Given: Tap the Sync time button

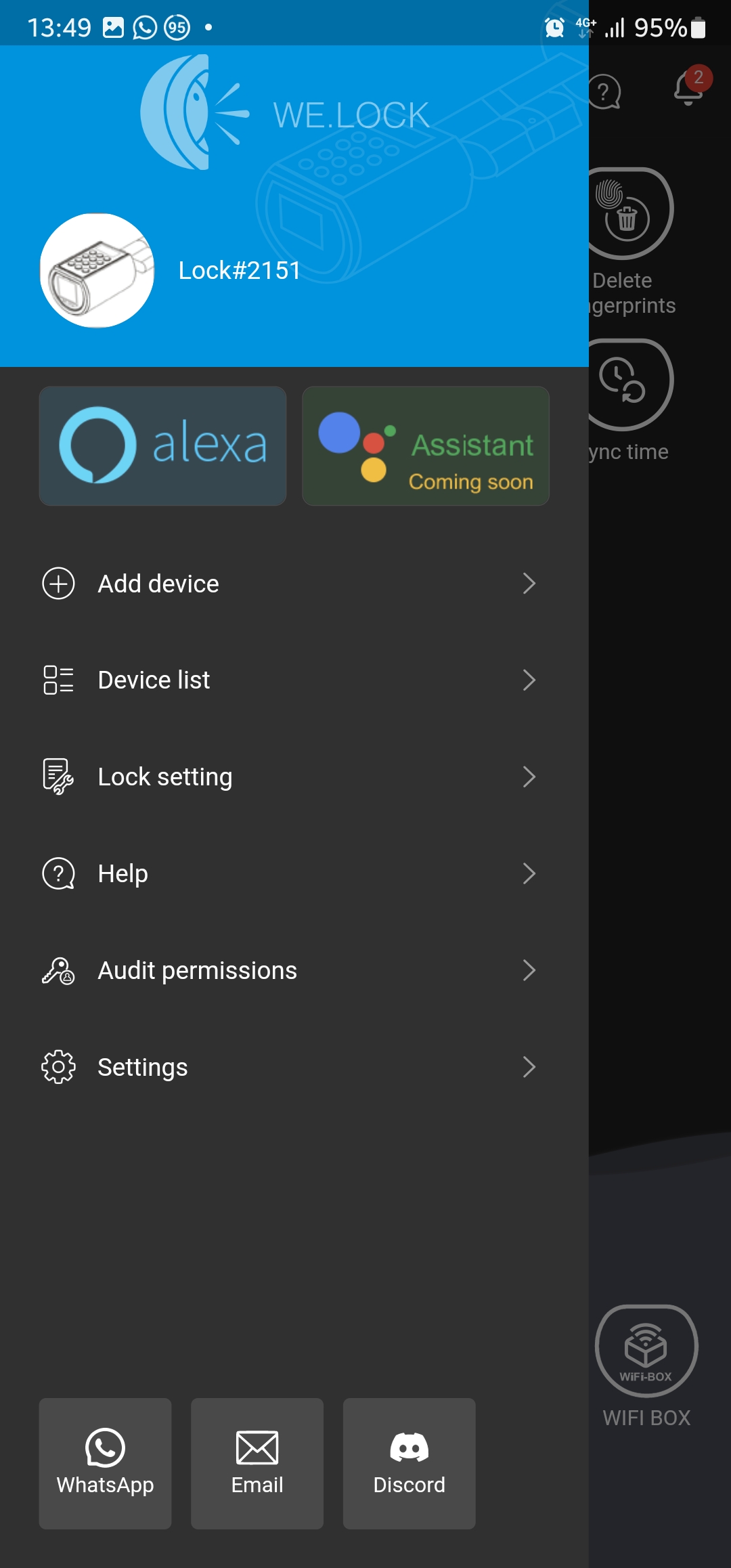Looking at the screenshot, I should 628,385.
